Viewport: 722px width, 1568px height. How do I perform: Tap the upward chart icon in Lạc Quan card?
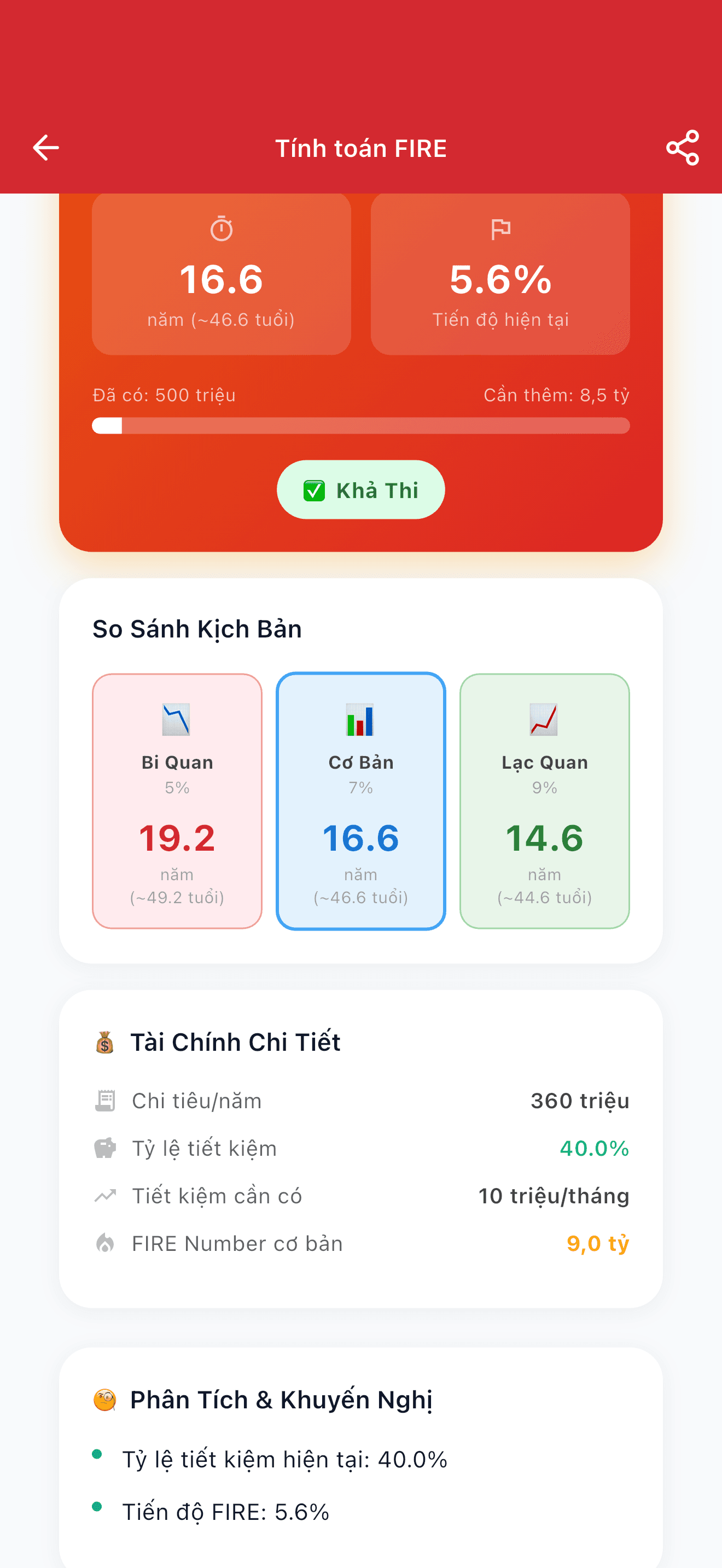[x=545, y=720]
